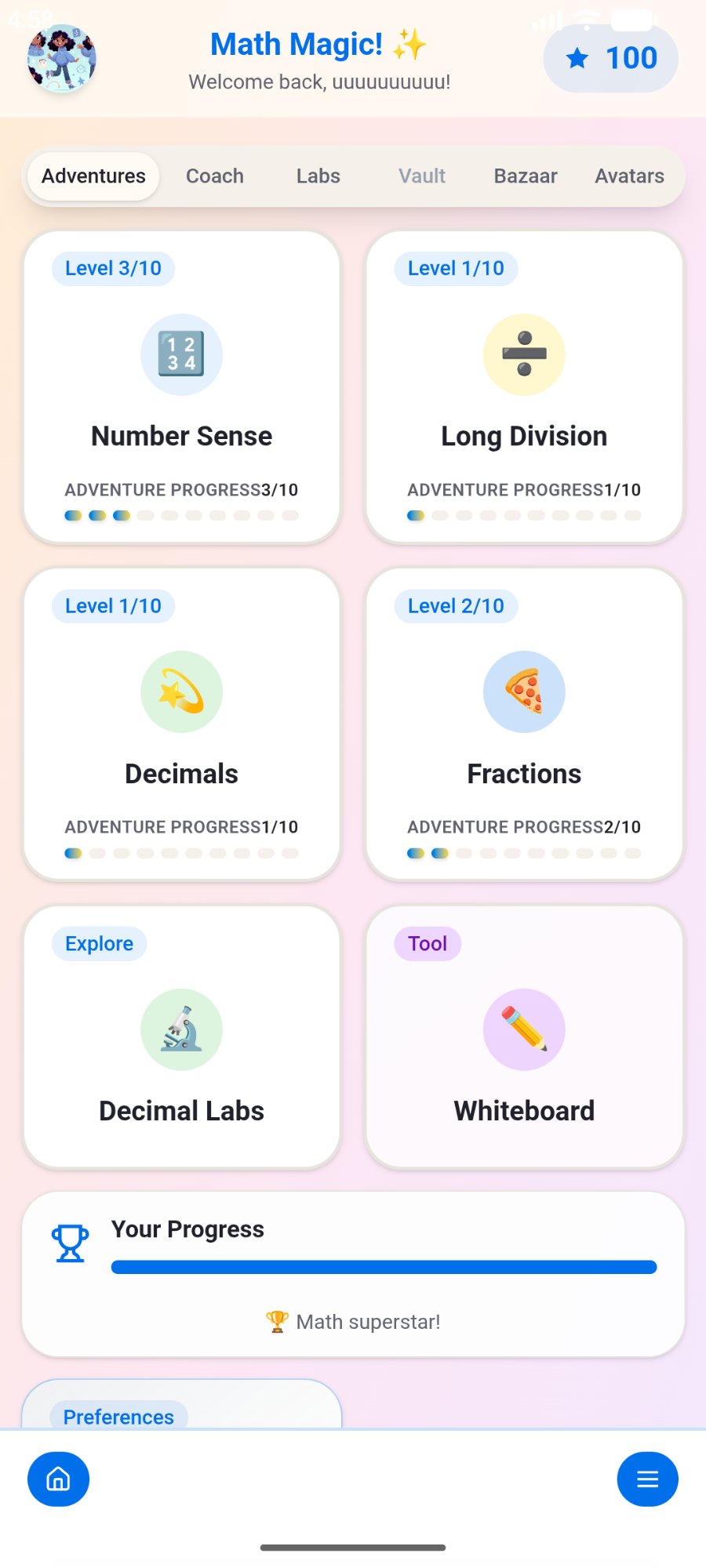Image resolution: width=706 pixels, height=1568 pixels.
Task: Tap the Tool badge on the Whiteboard card
Action: (x=427, y=943)
